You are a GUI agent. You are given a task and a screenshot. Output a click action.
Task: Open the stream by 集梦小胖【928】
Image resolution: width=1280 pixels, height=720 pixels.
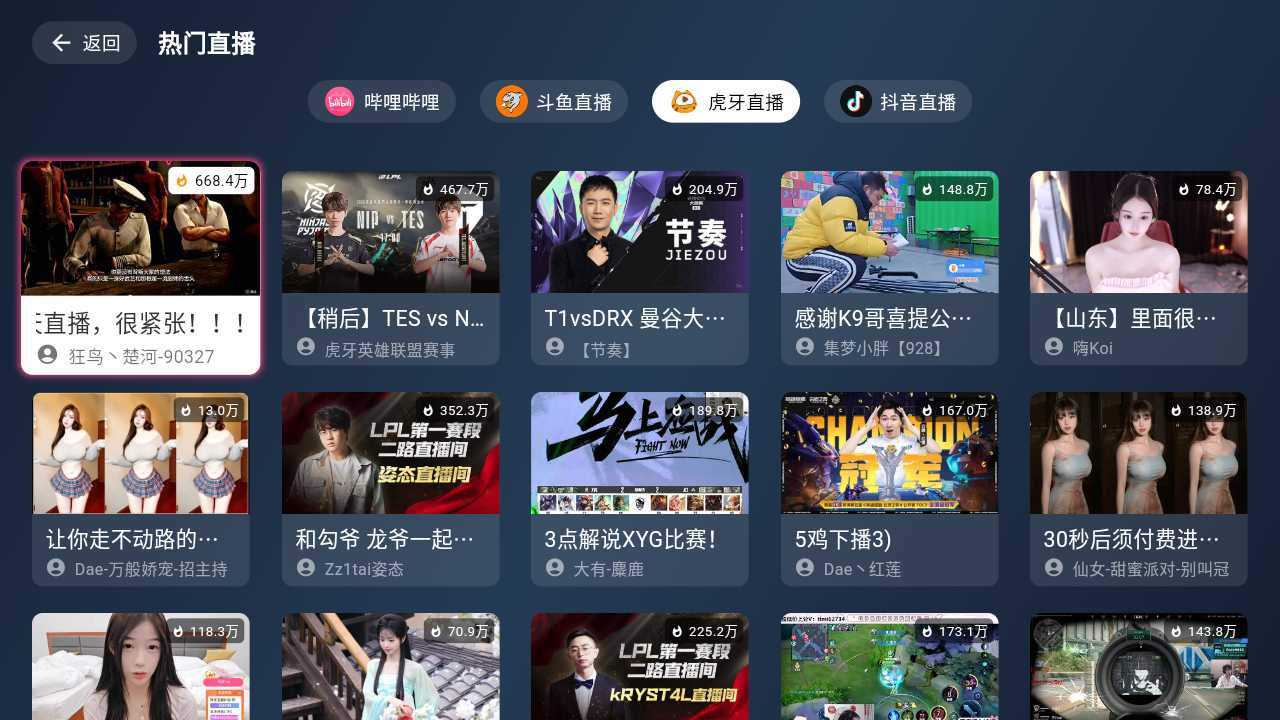coord(889,268)
